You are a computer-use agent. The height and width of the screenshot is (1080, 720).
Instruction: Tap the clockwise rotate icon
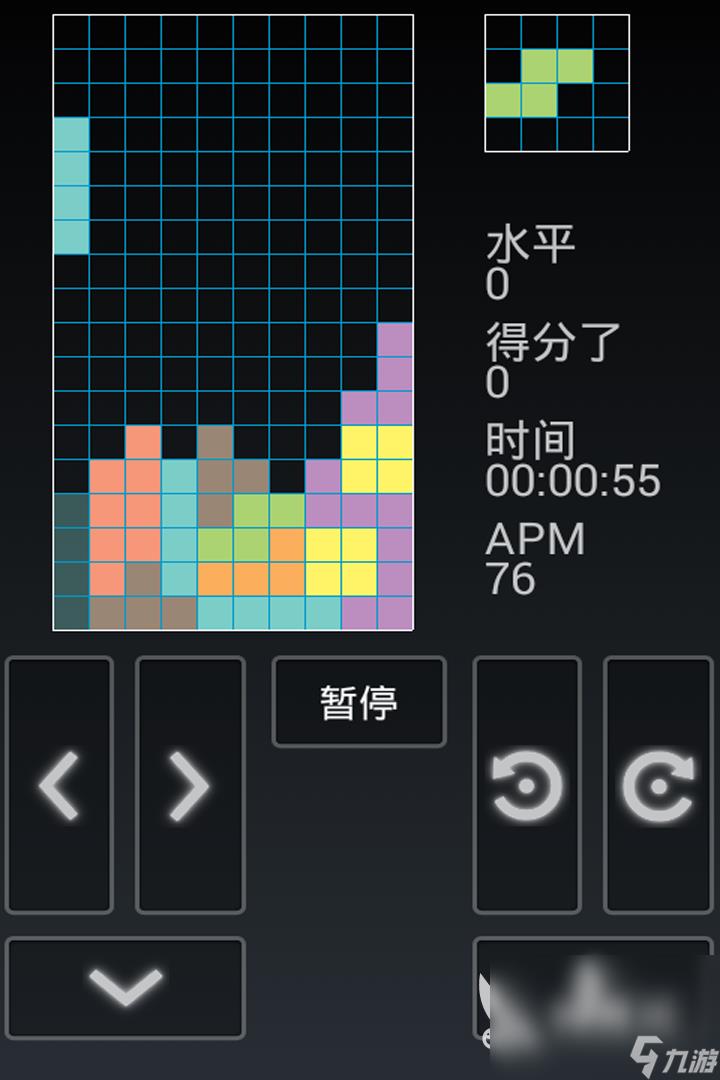pyautogui.click(x=658, y=785)
